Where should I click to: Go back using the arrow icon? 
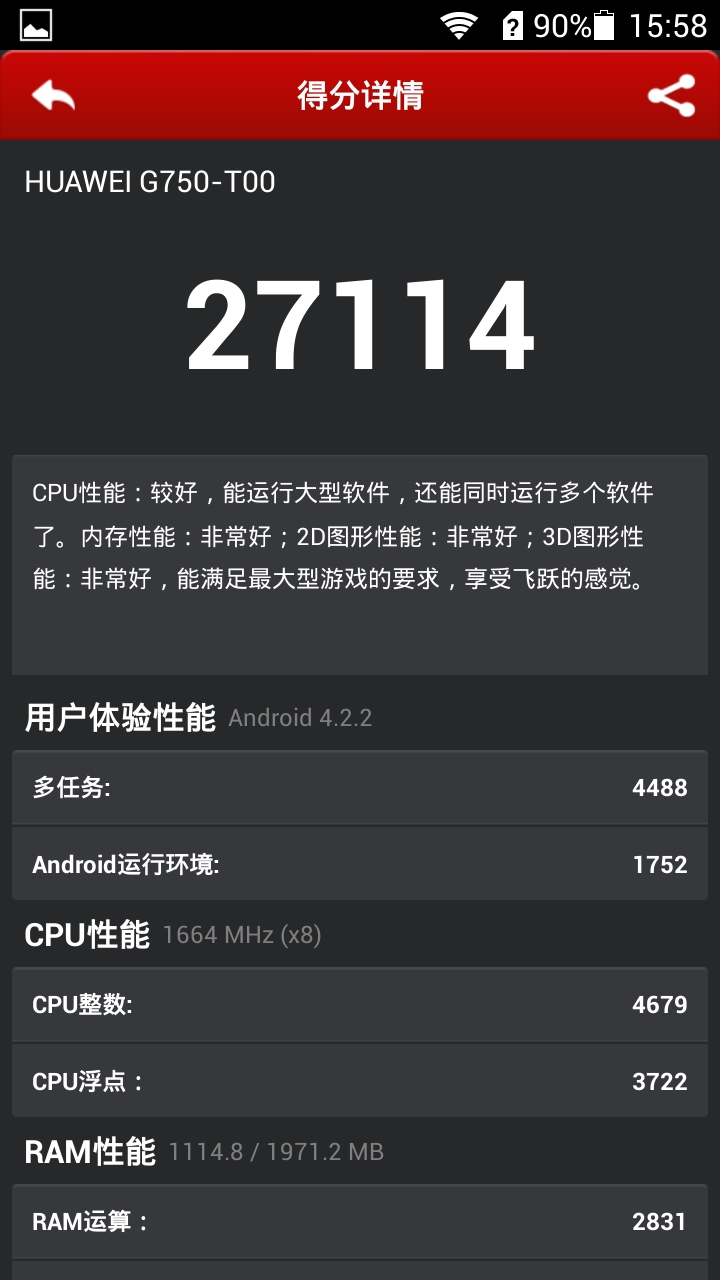[53, 96]
